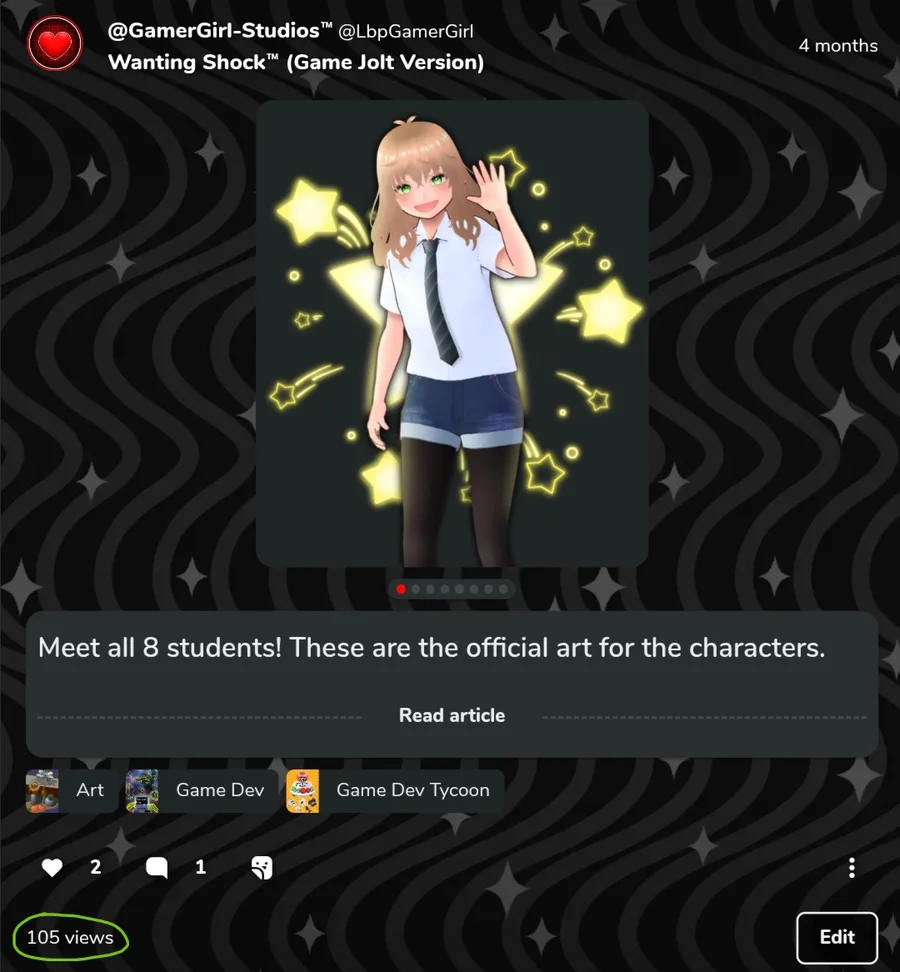Edit this post
This screenshot has width=900, height=972.
(x=837, y=937)
